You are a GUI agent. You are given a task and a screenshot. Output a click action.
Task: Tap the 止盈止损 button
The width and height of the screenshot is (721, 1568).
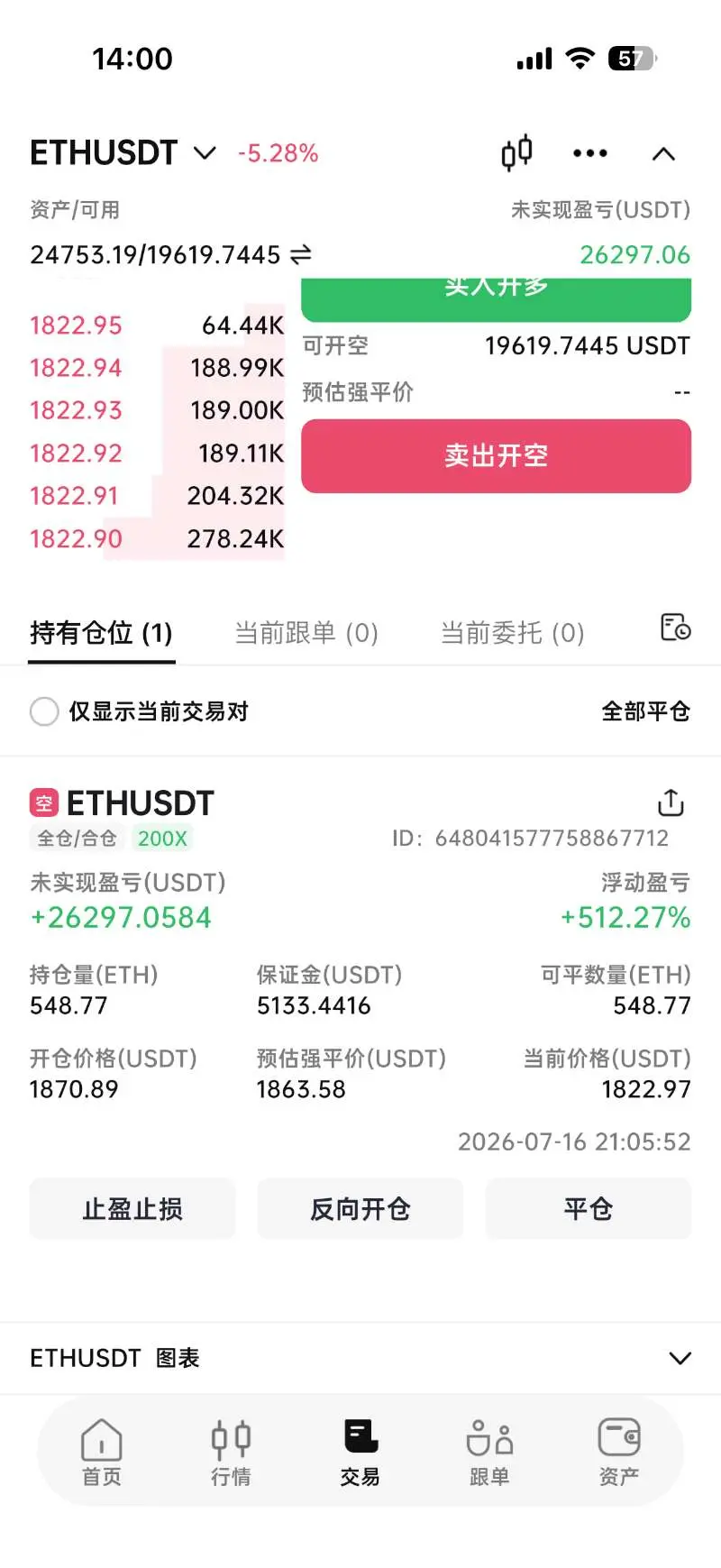click(132, 1208)
